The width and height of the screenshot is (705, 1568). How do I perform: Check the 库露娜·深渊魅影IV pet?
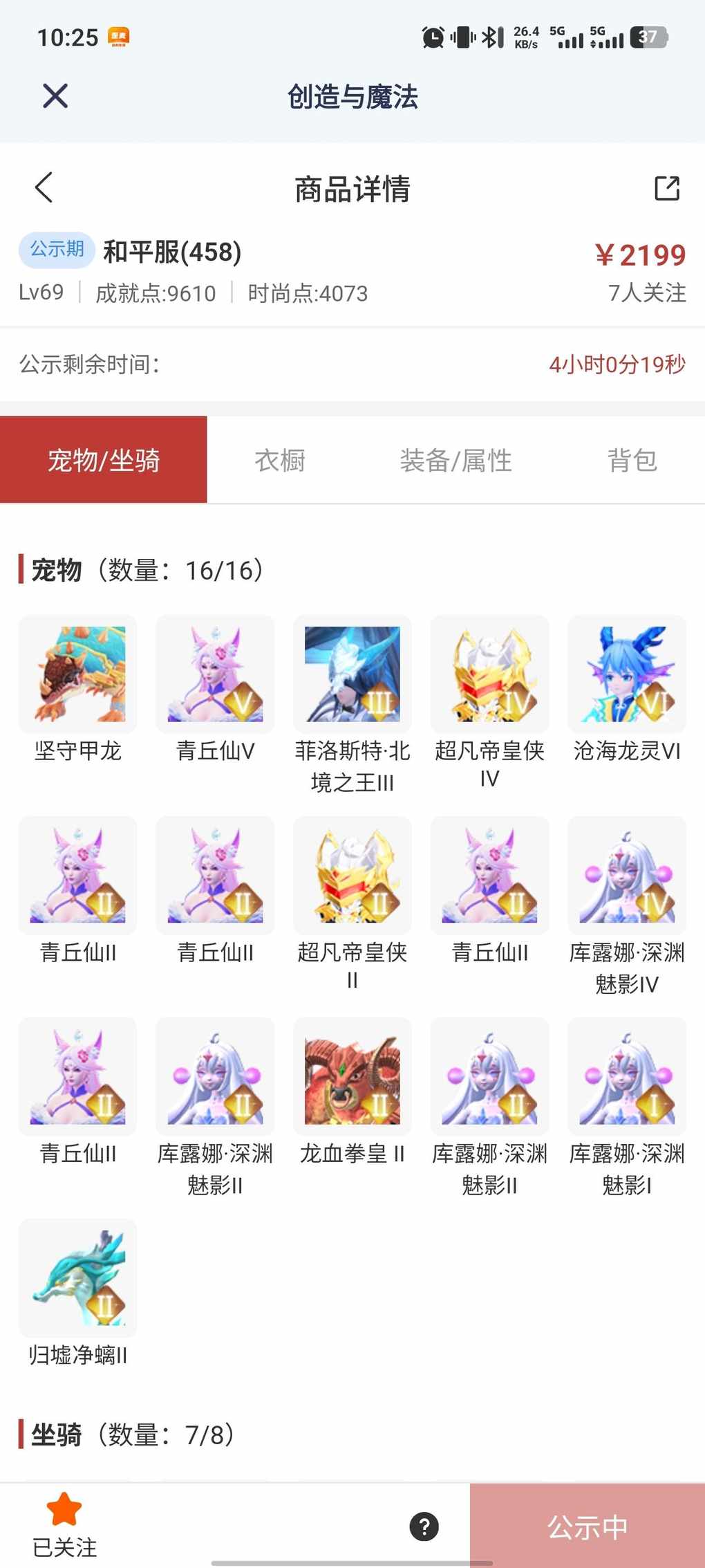627,876
